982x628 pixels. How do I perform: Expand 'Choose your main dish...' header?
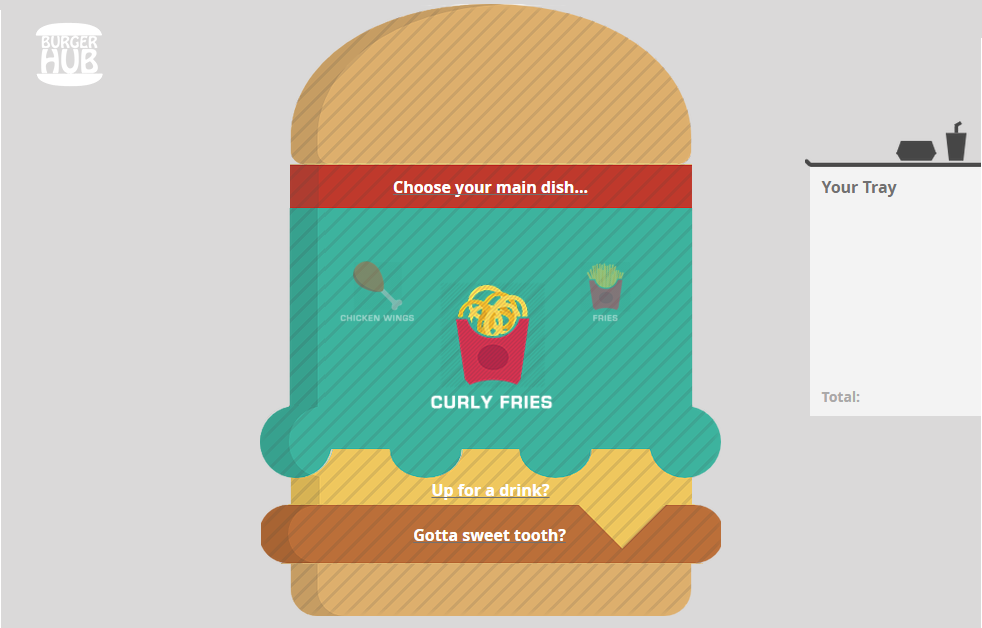490,187
